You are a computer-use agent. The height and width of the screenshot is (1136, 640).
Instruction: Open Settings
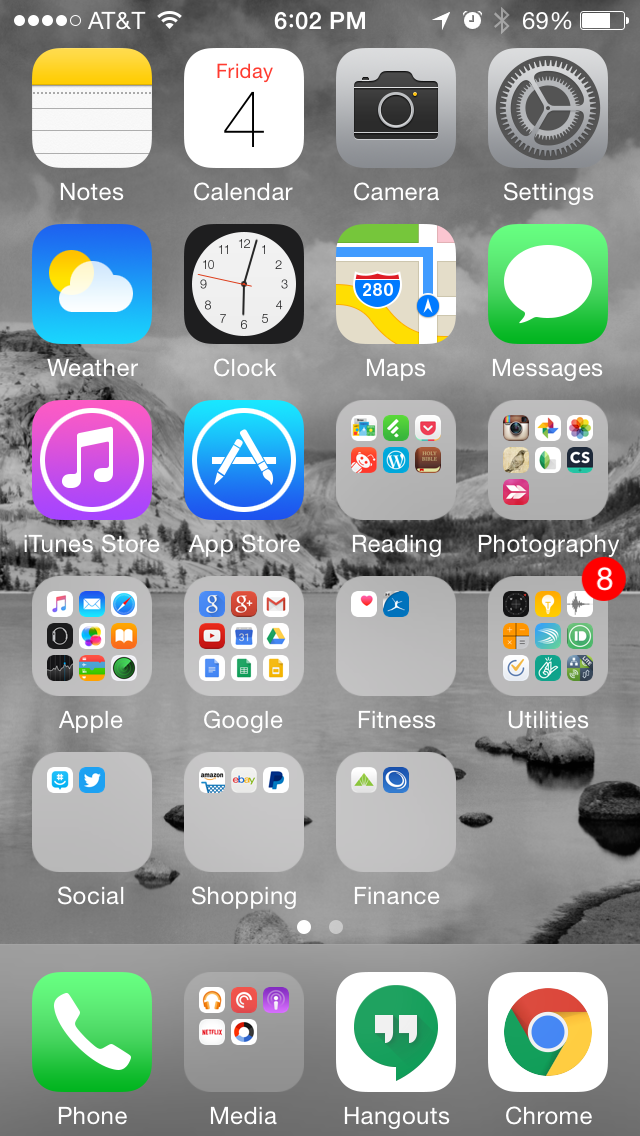pos(548,108)
